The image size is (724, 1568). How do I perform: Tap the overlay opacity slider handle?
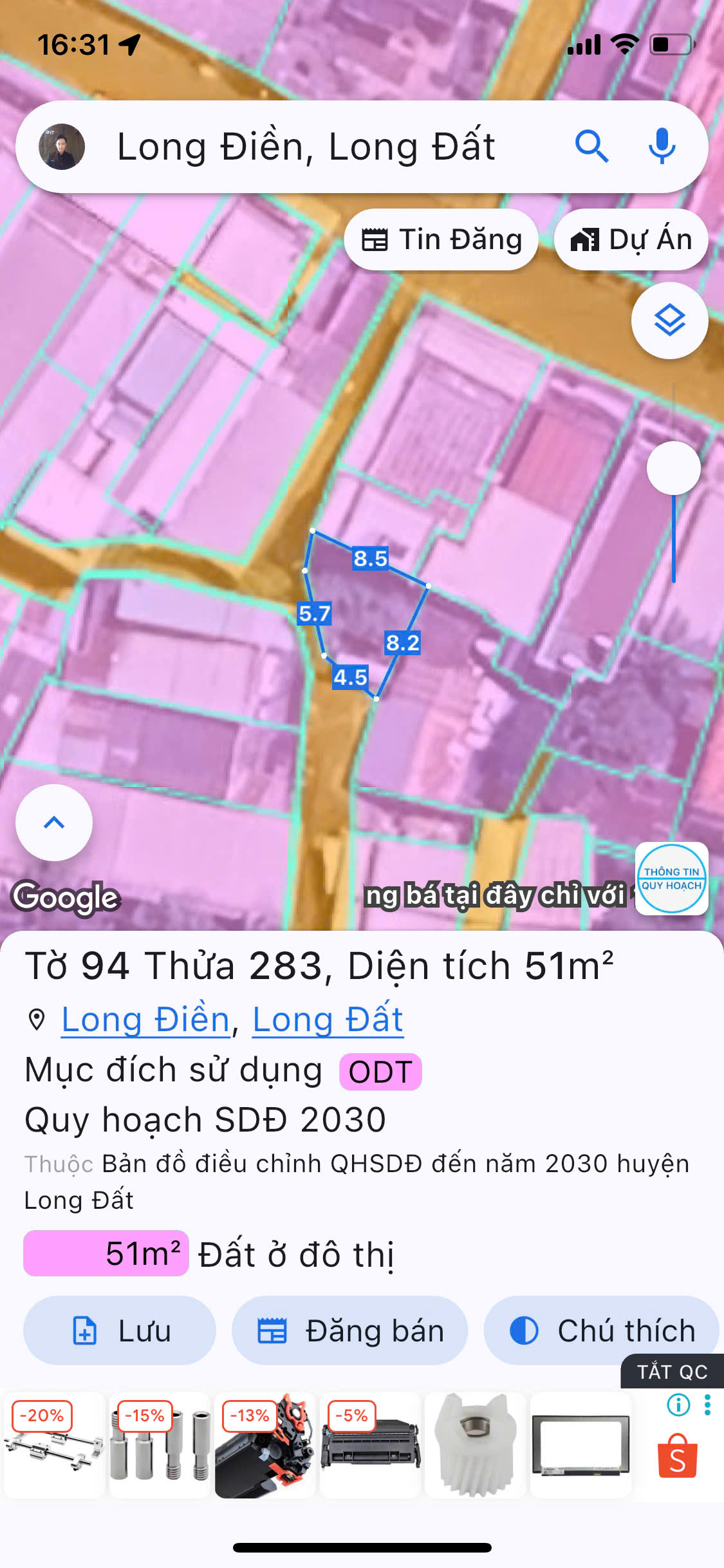pyautogui.click(x=673, y=469)
